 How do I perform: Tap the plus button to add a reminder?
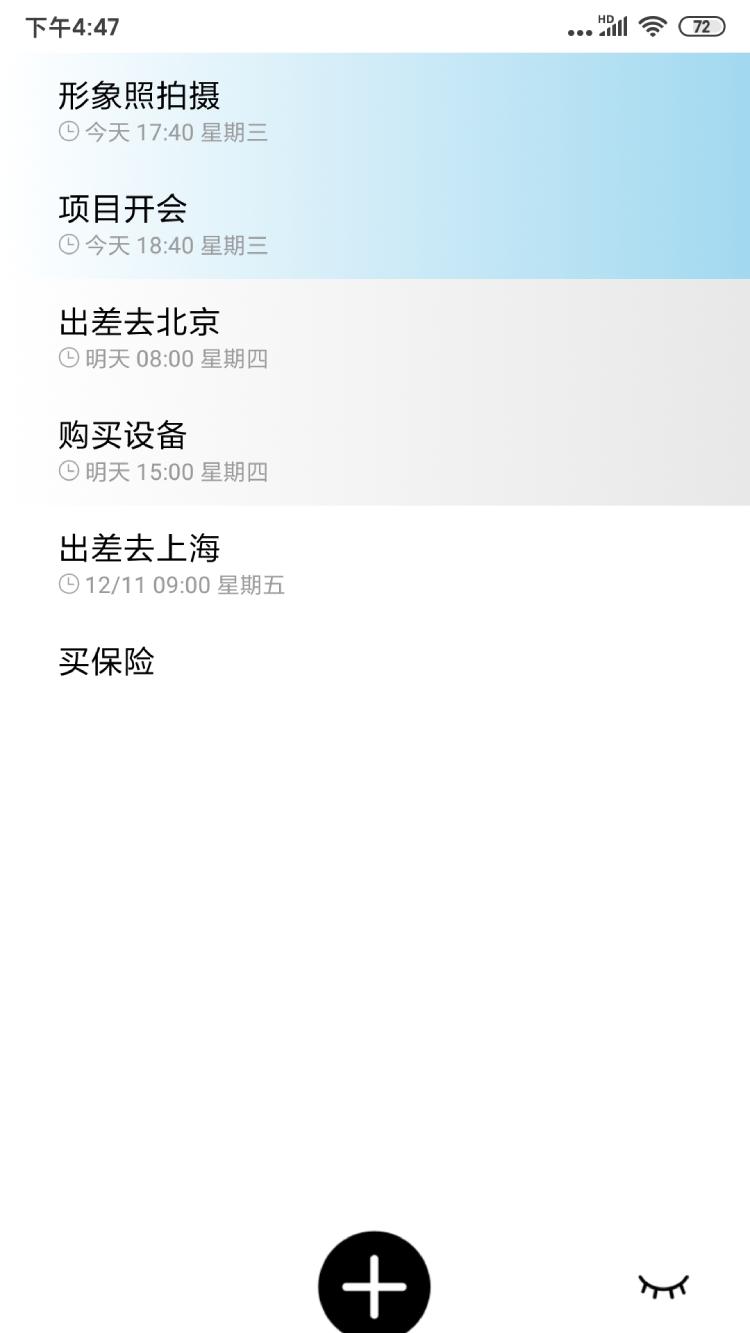pos(373,1285)
